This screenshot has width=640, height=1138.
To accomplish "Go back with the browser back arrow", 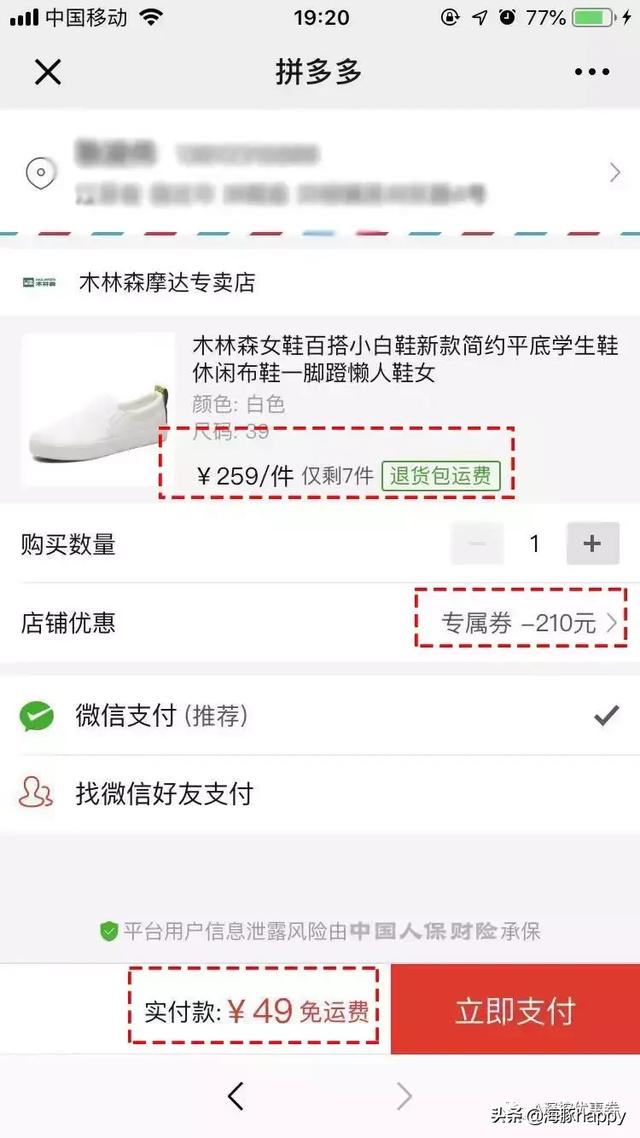I will coord(235,1096).
